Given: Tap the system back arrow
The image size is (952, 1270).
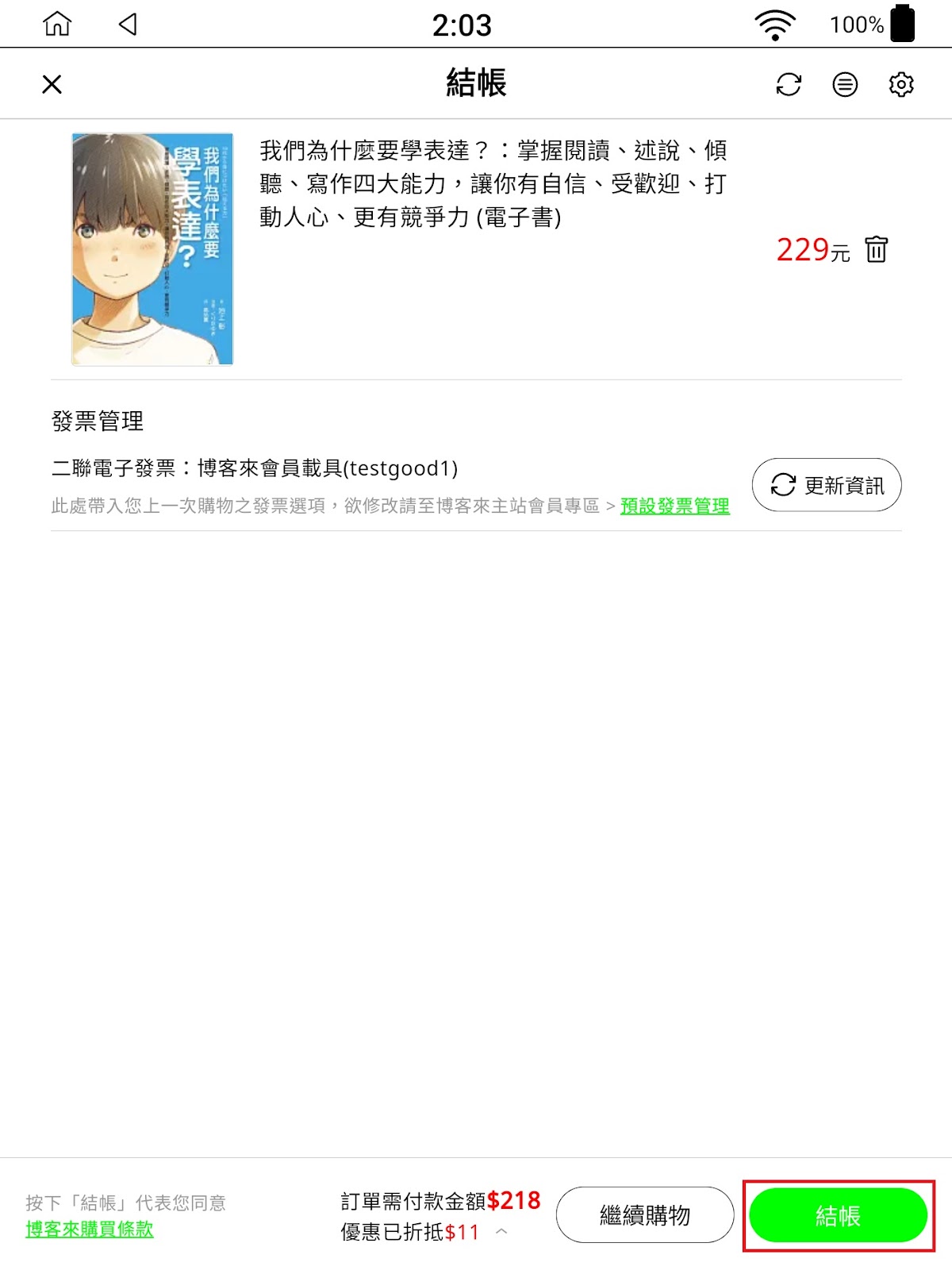Looking at the screenshot, I should pyautogui.click(x=128, y=24).
